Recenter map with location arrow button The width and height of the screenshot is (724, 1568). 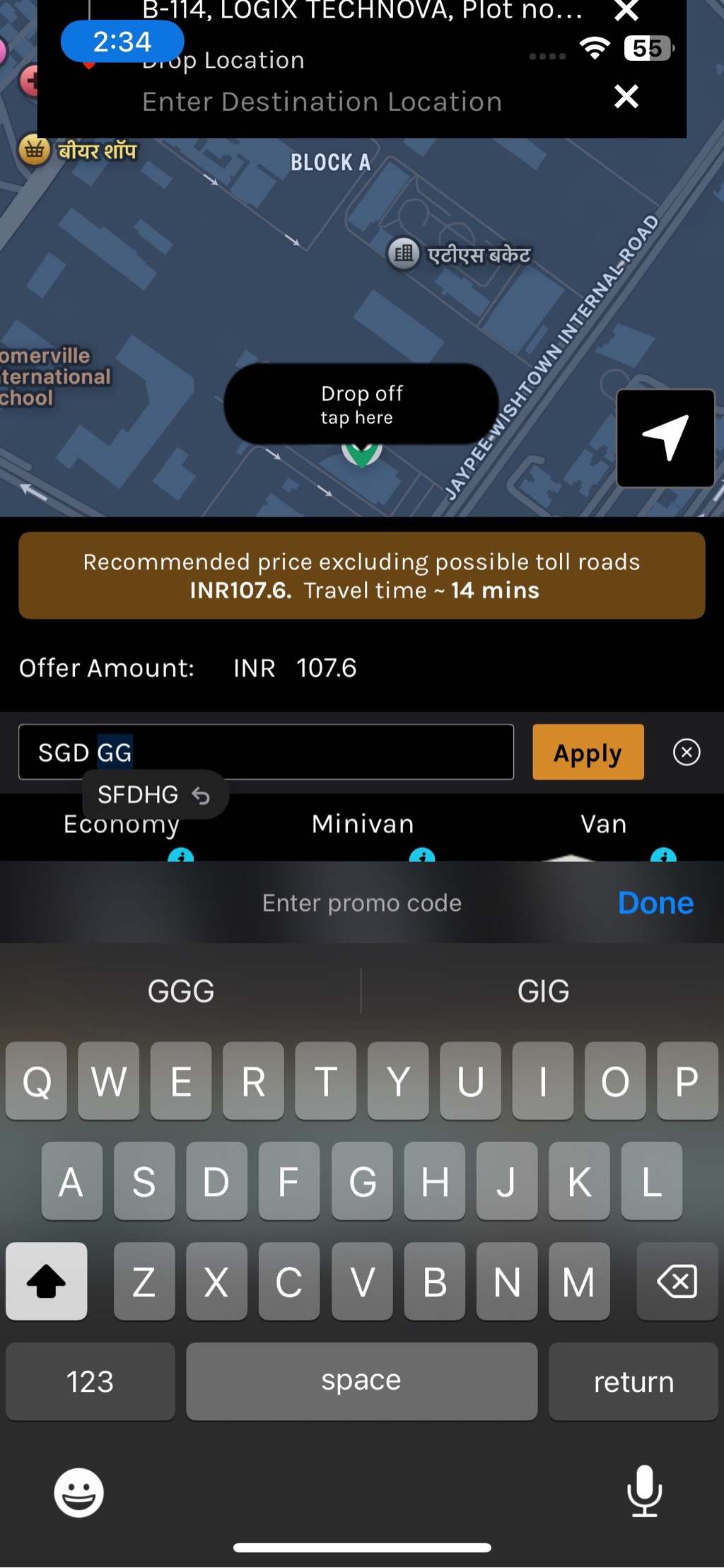click(665, 438)
